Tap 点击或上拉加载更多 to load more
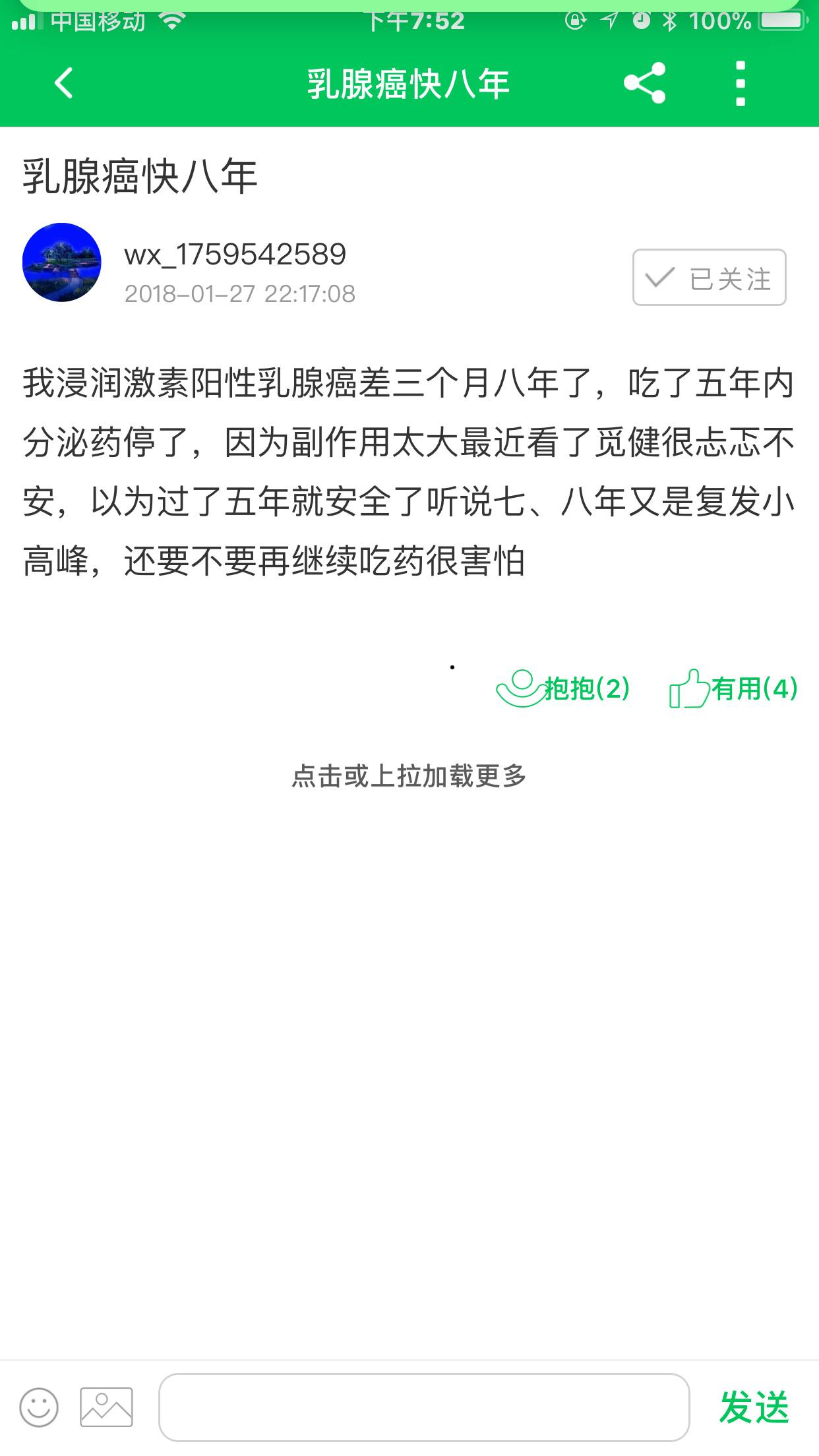Viewport: 819px width, 1456px height. pos(409,776)
